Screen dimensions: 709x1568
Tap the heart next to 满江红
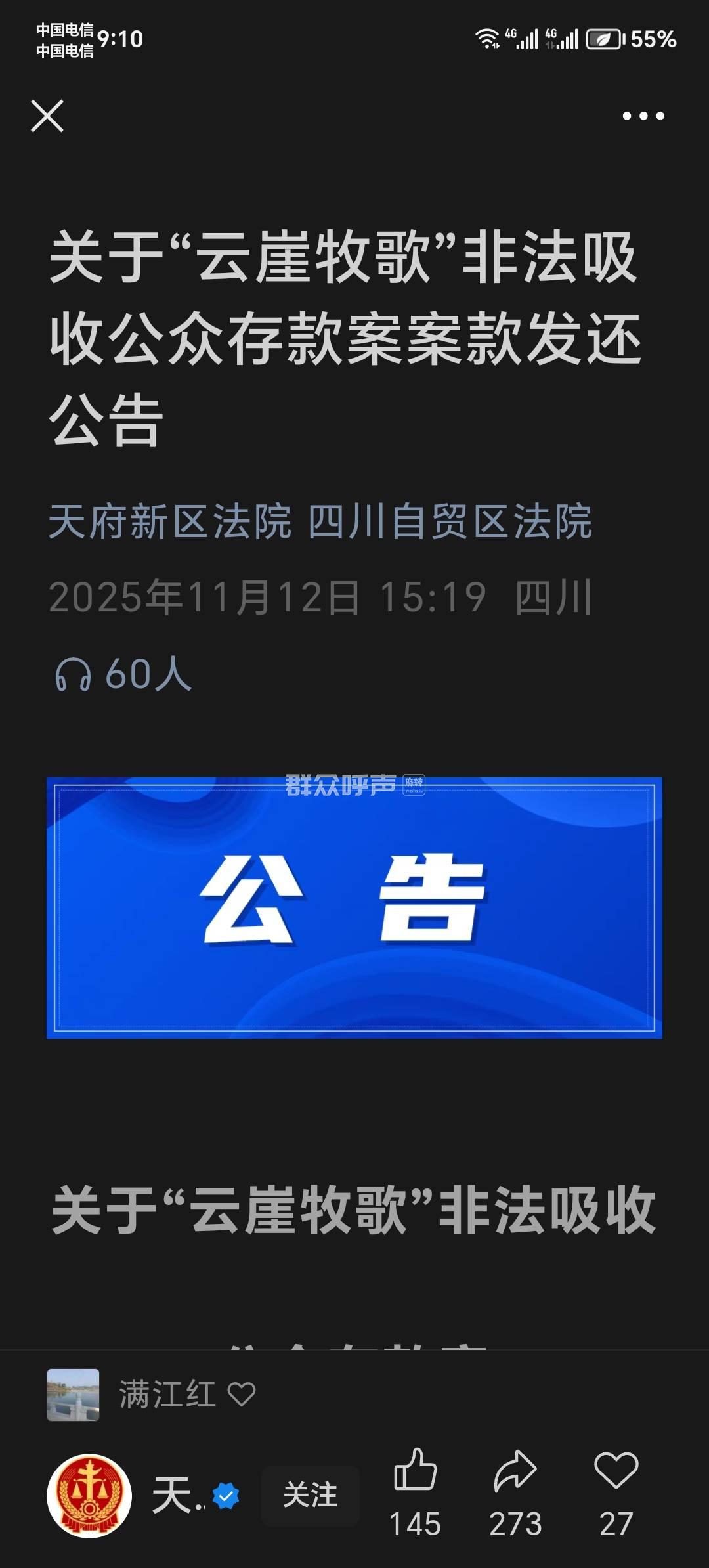[241, 1394]
